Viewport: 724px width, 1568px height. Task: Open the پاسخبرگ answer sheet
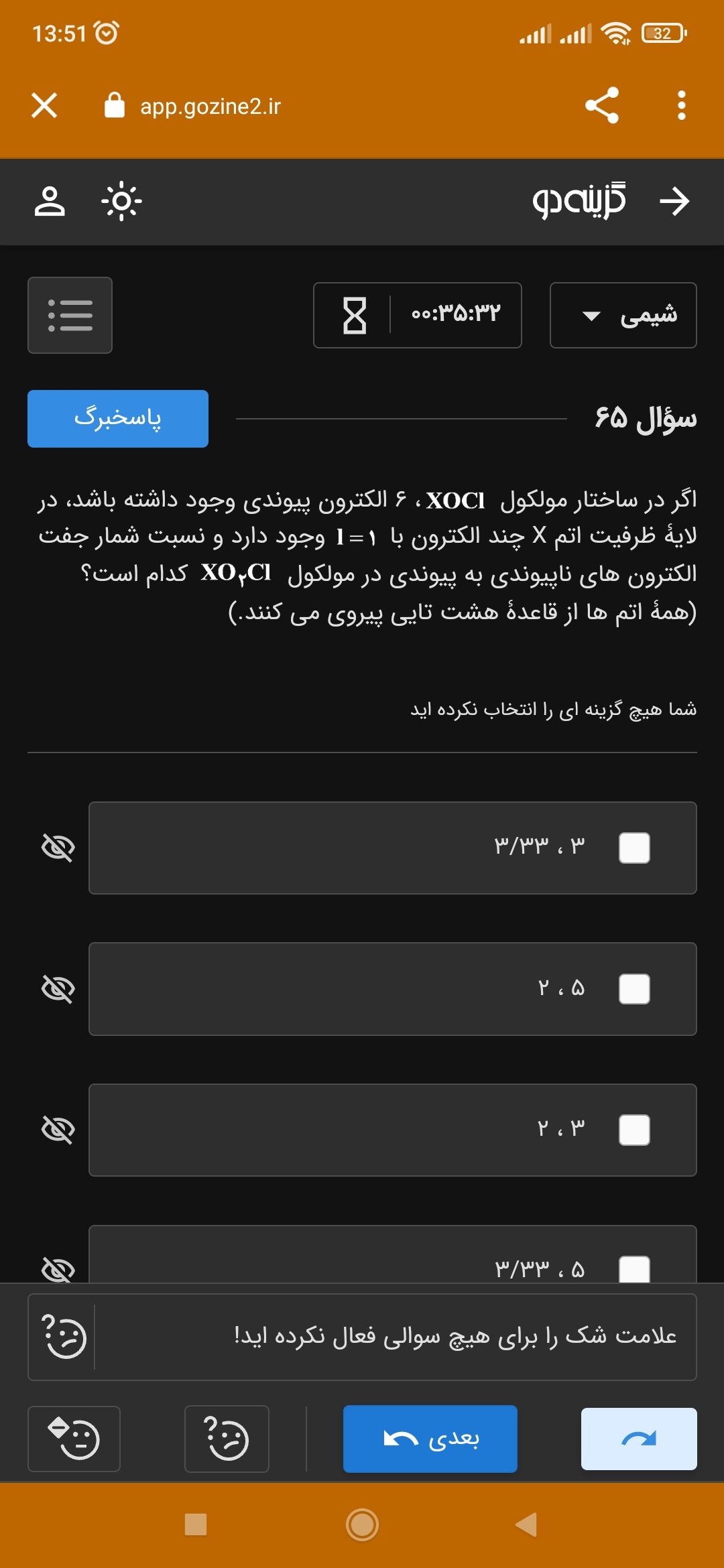coord(118,418)
